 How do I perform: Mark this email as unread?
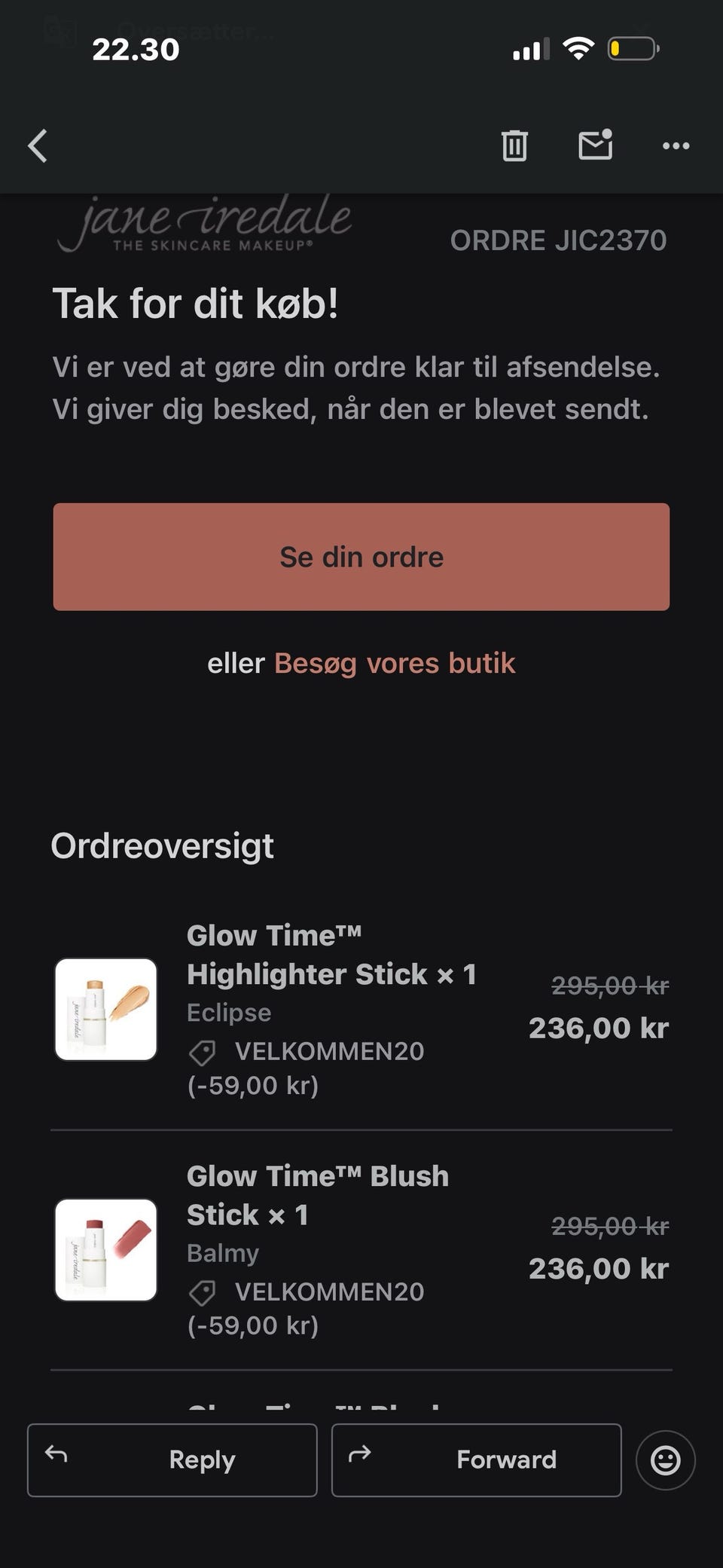(x=595, y=145)
